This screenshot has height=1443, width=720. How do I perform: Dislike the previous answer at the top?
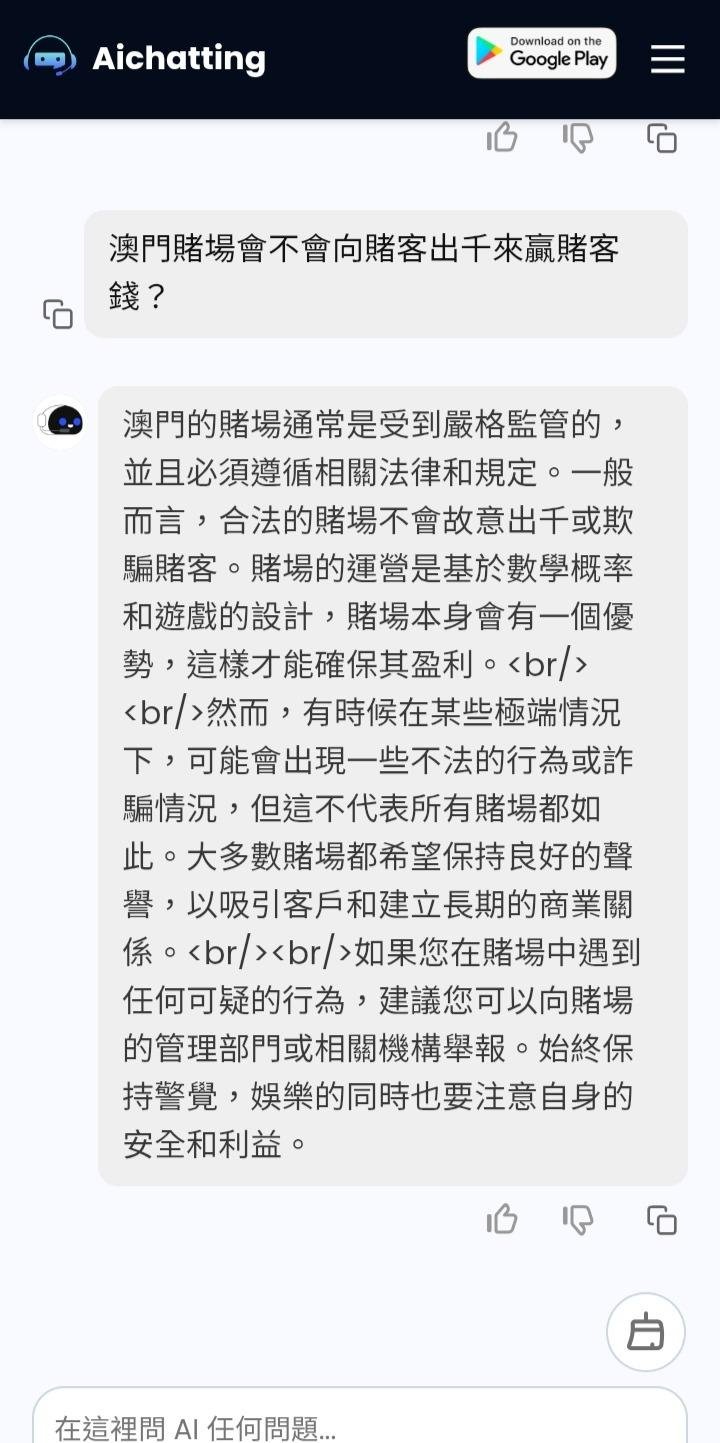578,137
